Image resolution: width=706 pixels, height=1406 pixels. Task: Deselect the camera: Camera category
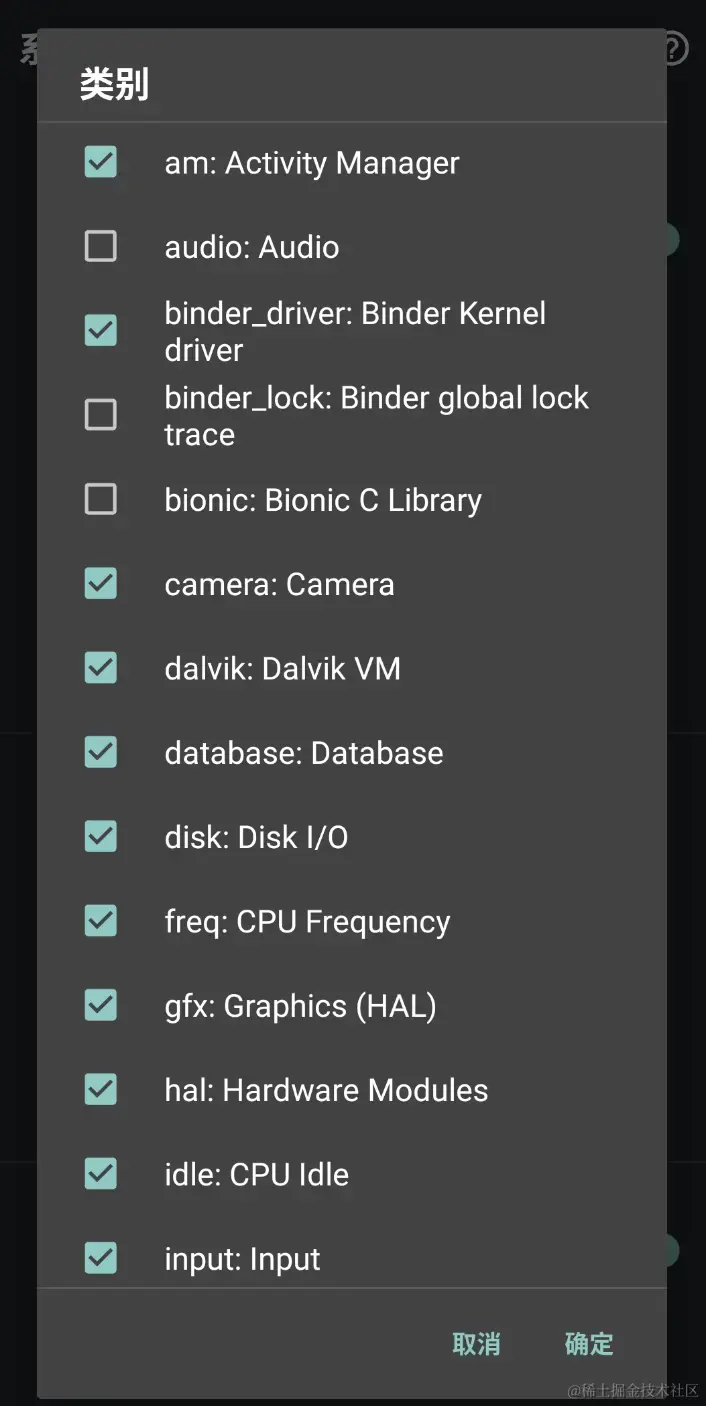100,583
